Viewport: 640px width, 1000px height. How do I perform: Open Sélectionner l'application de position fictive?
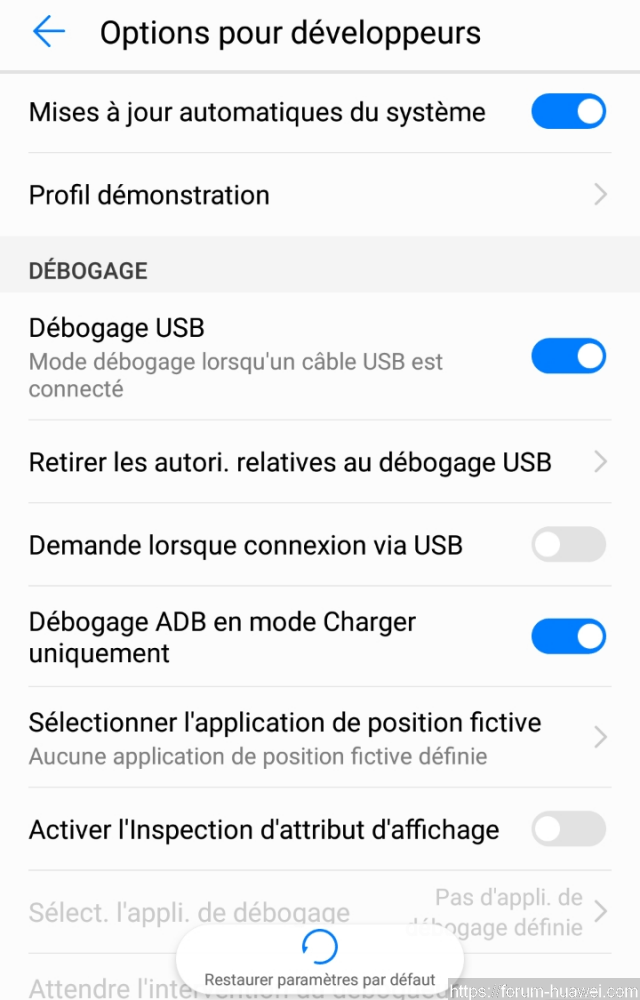pos(318,737)
